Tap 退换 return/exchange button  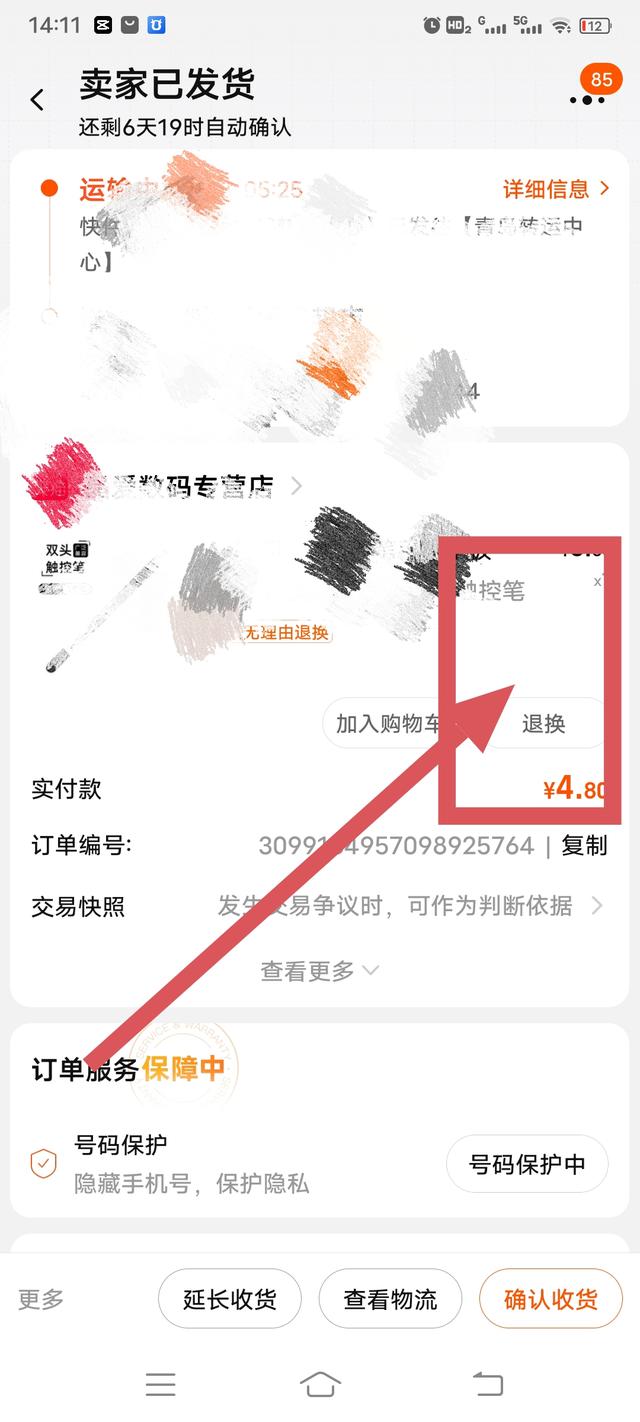click(544, 724)
